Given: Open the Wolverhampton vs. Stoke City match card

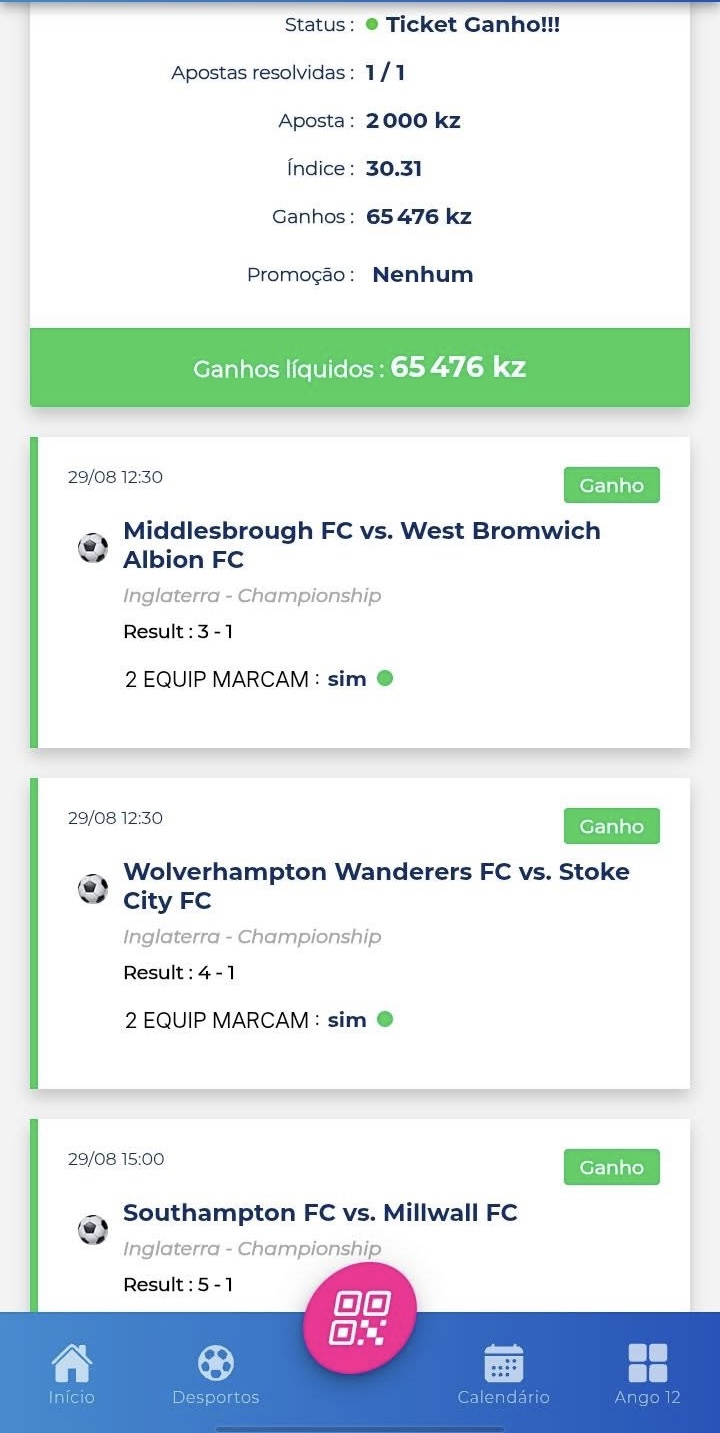Looking at the screenshot, I should 360,933.
